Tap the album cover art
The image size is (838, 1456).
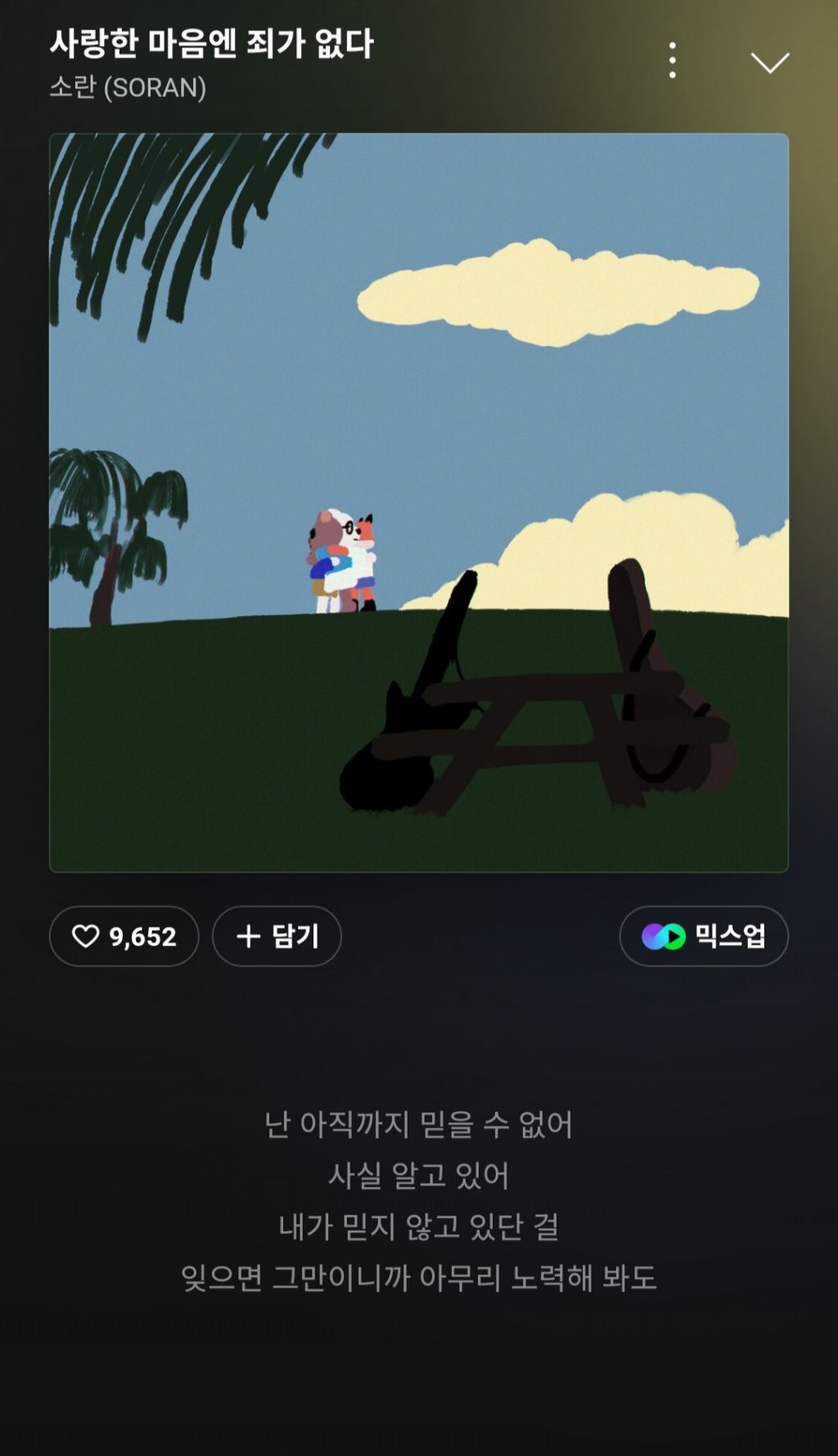tap(419, 502)
